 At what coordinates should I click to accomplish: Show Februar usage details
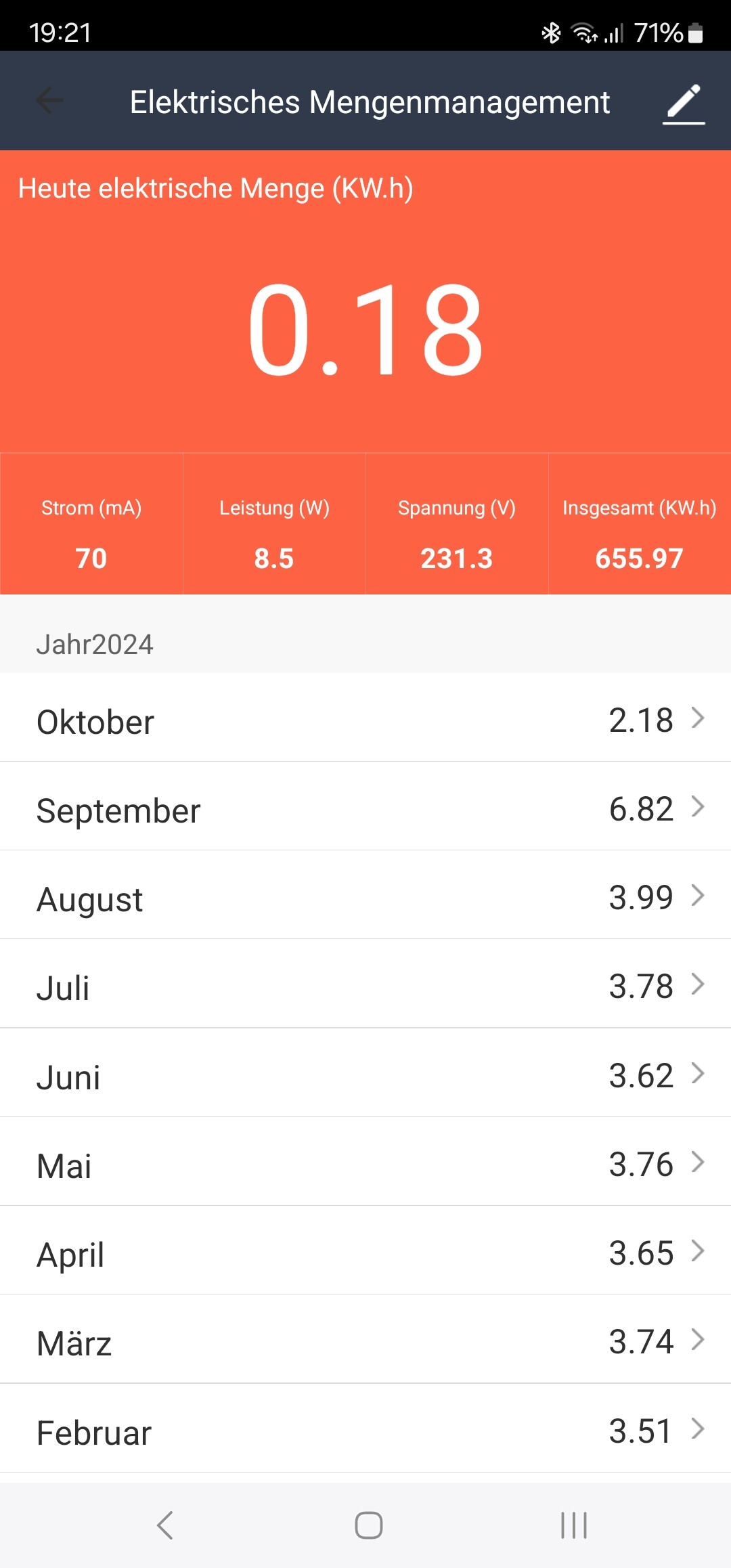coord(365,1431)
